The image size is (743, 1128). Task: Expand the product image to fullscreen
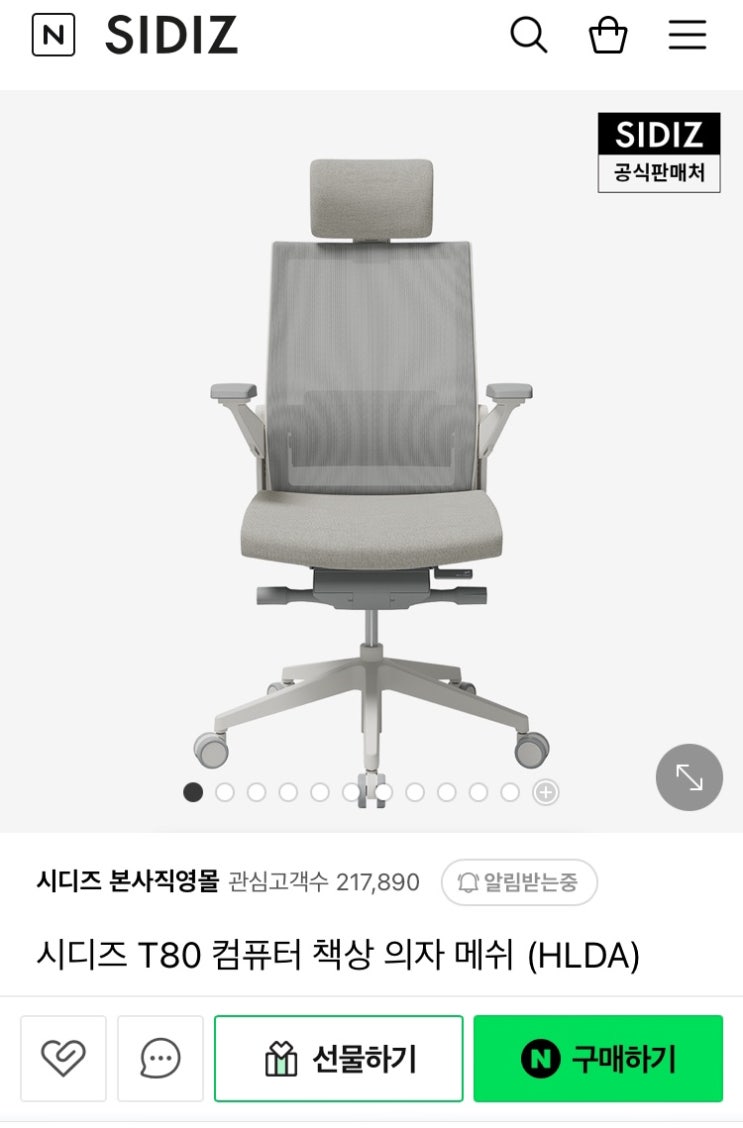pyautogui.click(x=689, y=777)
